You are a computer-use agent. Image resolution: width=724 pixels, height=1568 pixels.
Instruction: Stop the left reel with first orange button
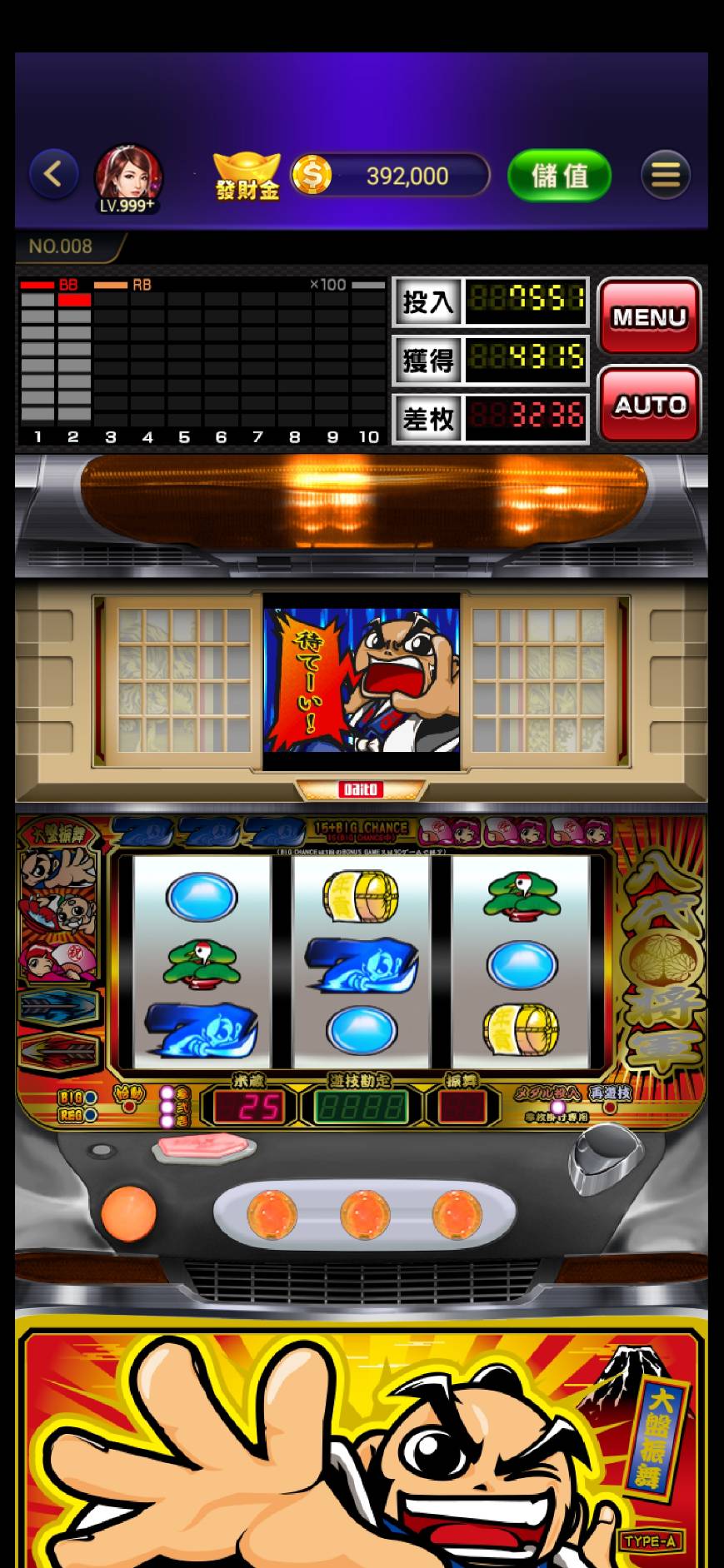pyautogui.click(x=272, y=1213)
